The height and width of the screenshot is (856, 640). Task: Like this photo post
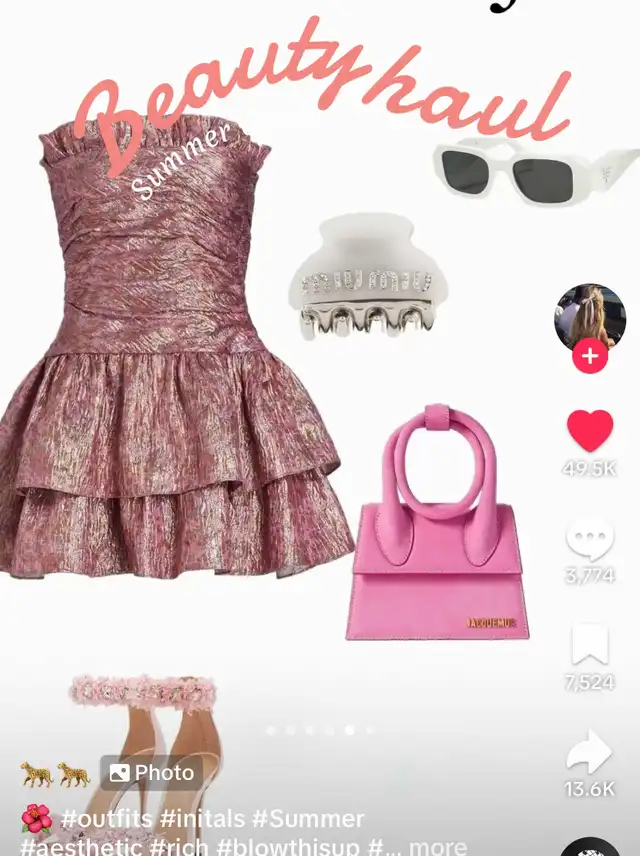pyautogui.click(x=589, y=432)
